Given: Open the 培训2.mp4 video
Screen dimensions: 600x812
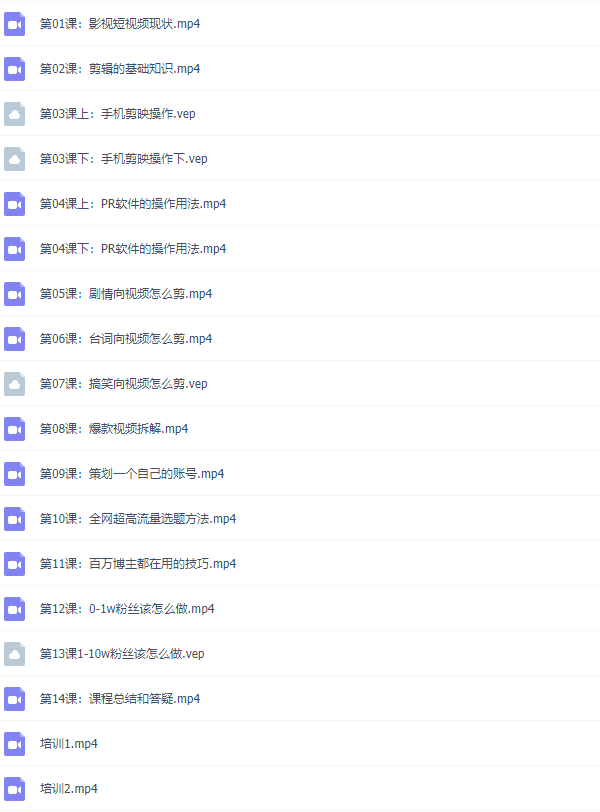Looking at the screenshot, I should point(68,789).
